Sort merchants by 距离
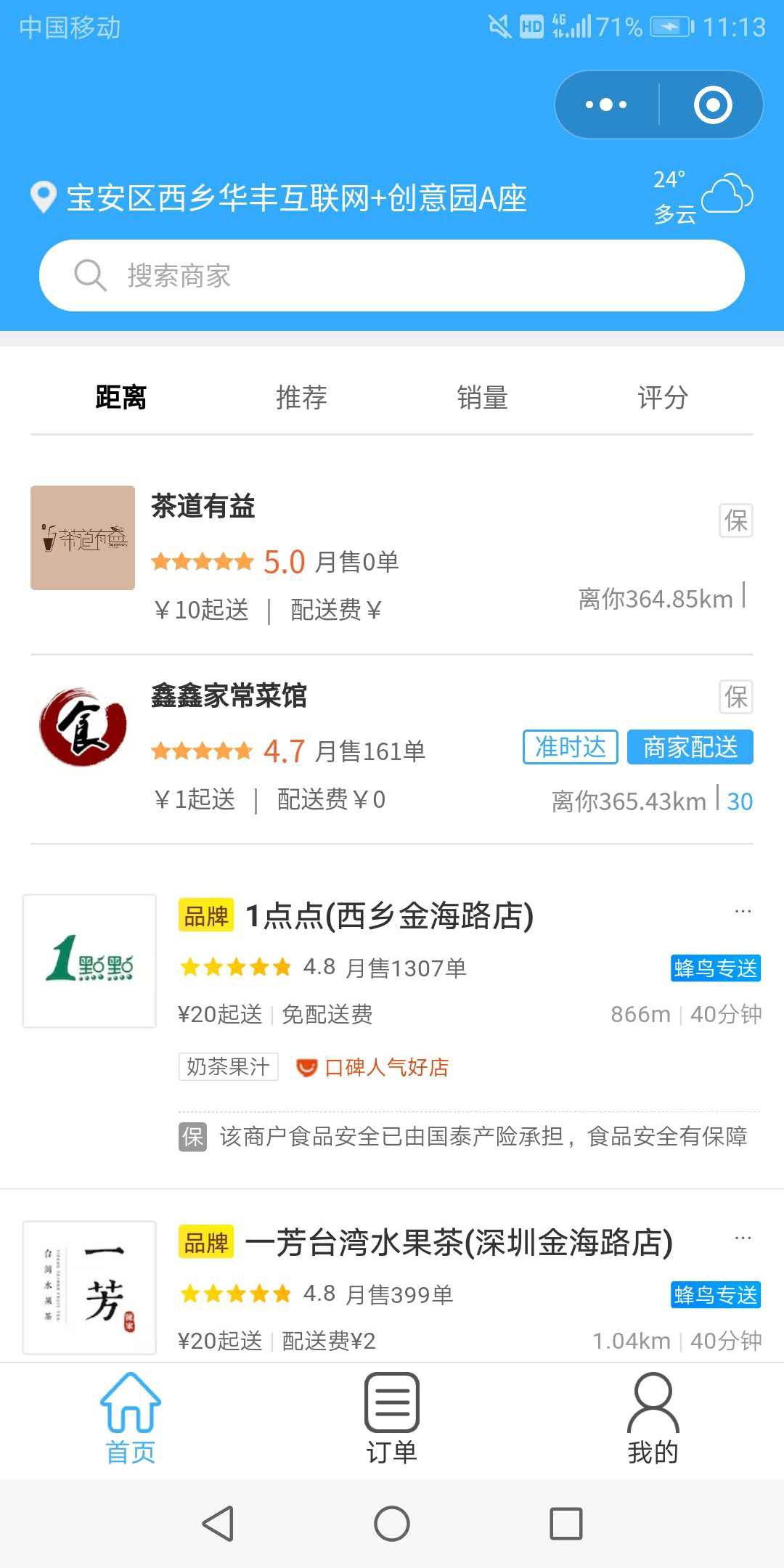This screenshot has height=1568, width=784. pyautogui.click(x=121, y=397)
